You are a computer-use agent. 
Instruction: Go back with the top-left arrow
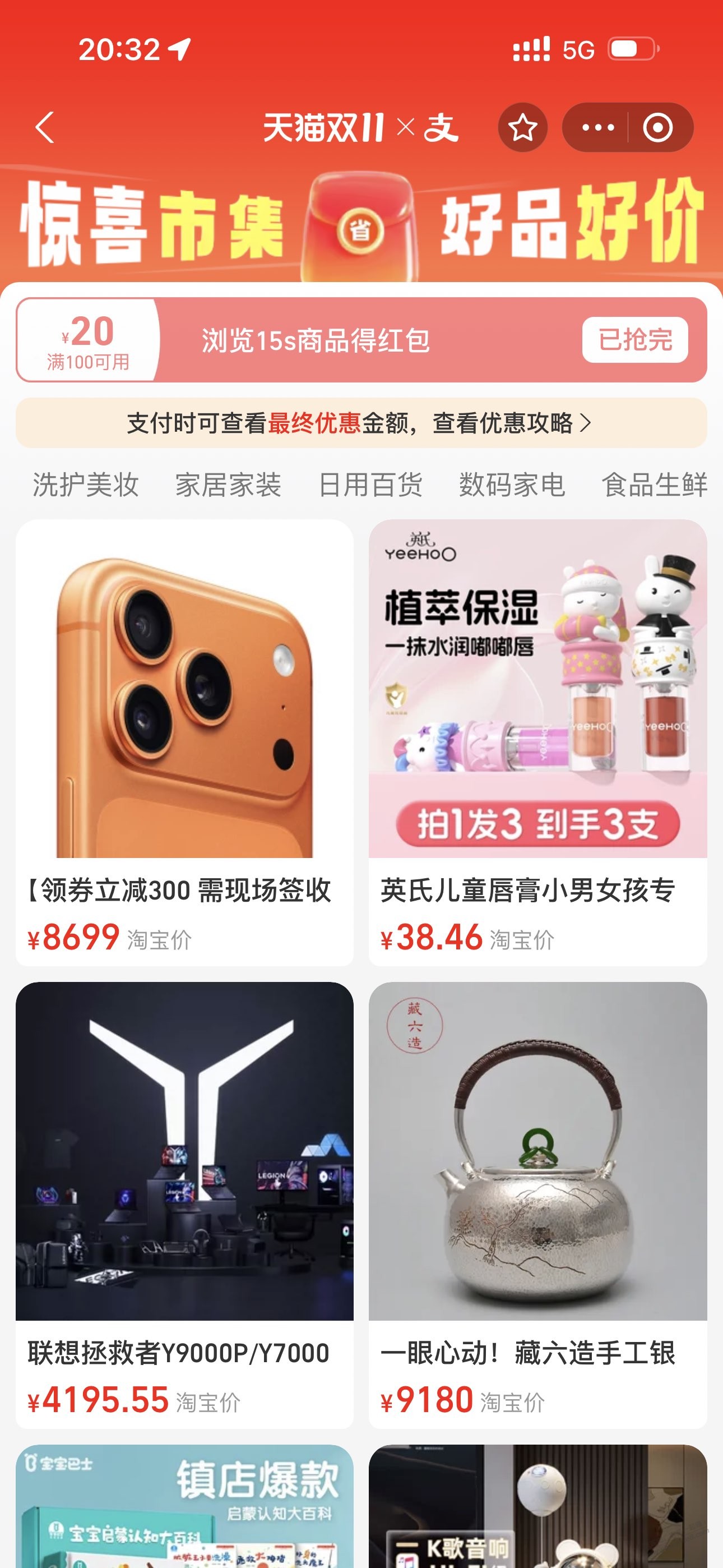pyautogui.click(x=45, y=128)
